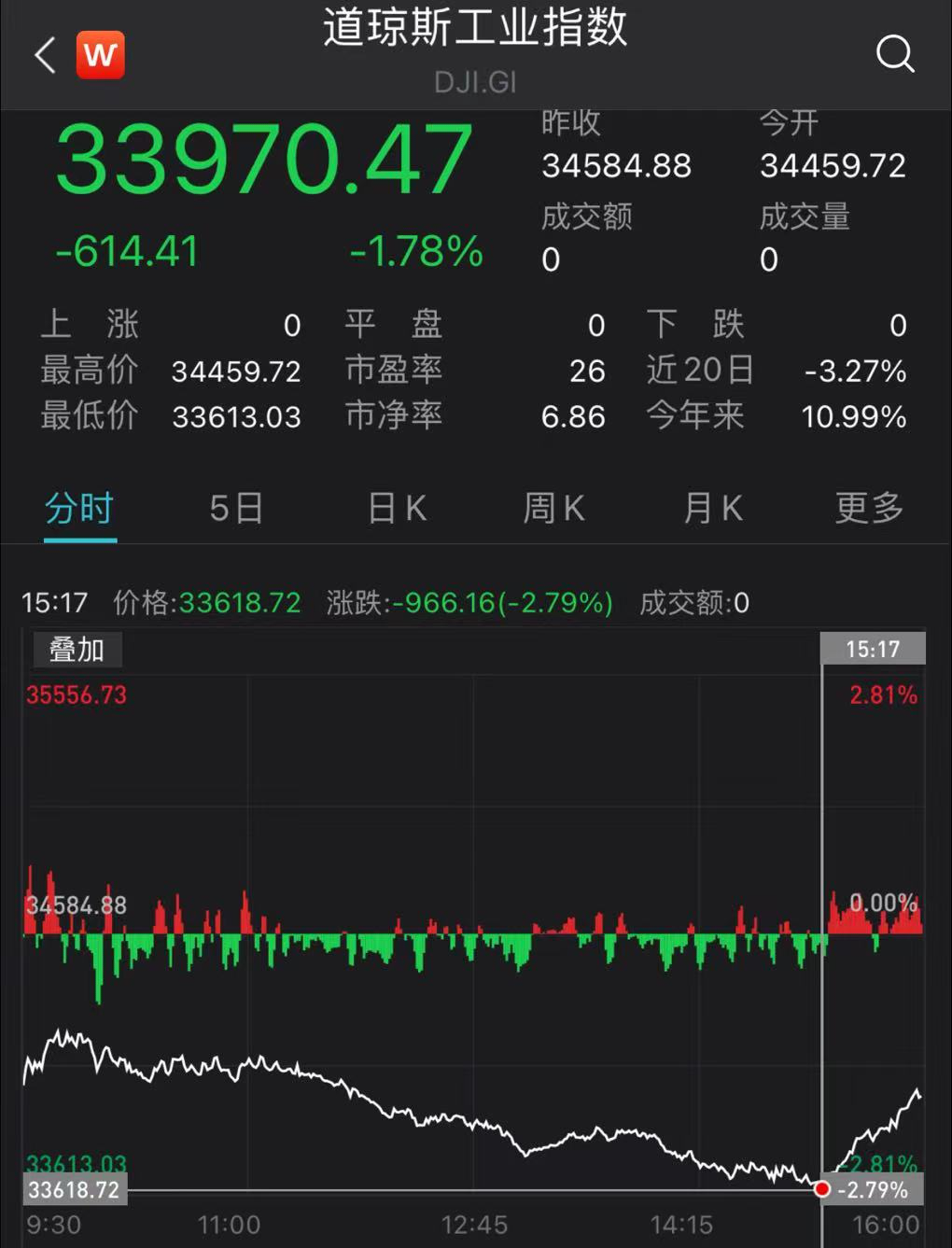Tap the 昨收 previous close value
Viewport: 952px width, 1248px height.
[x=616, y=166]
